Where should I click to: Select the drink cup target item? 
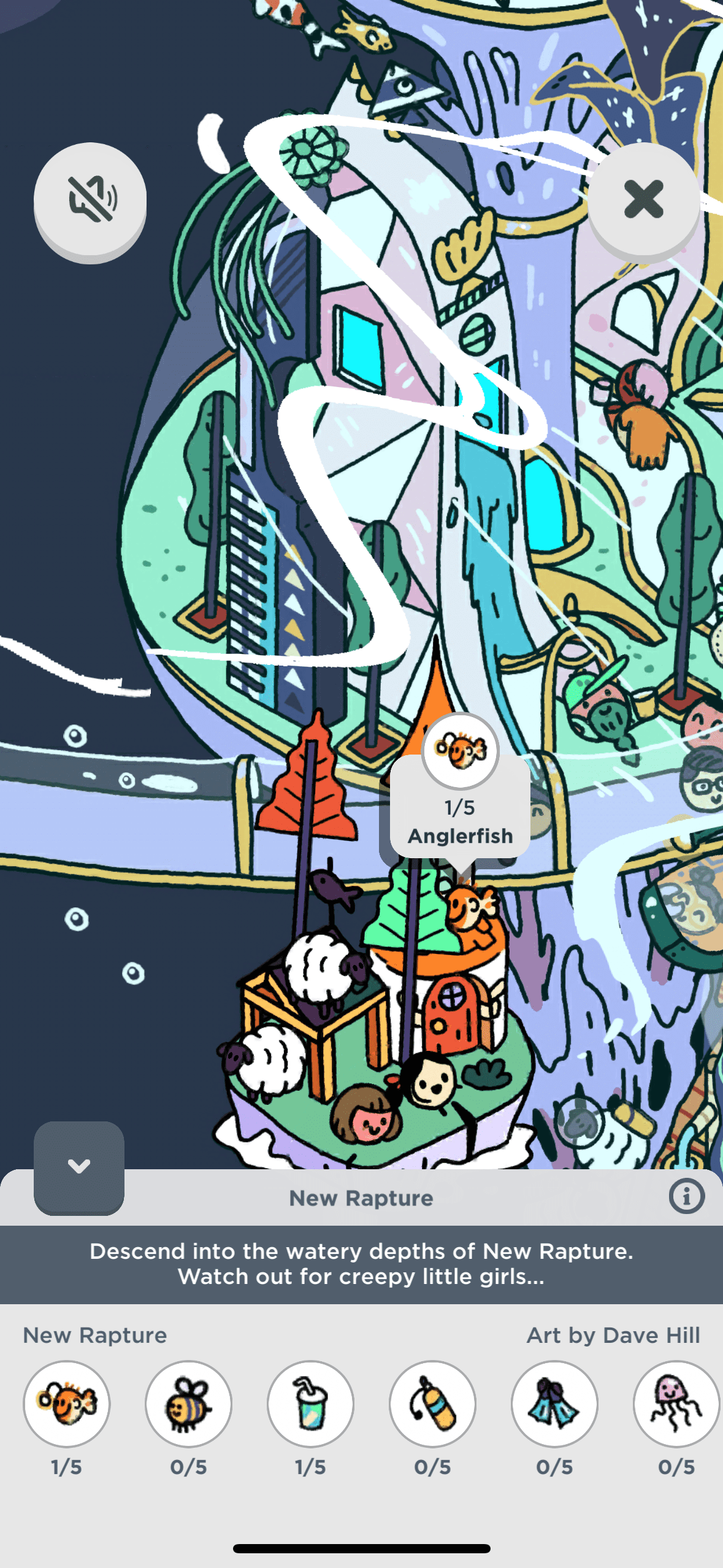tap(310, 1404)
